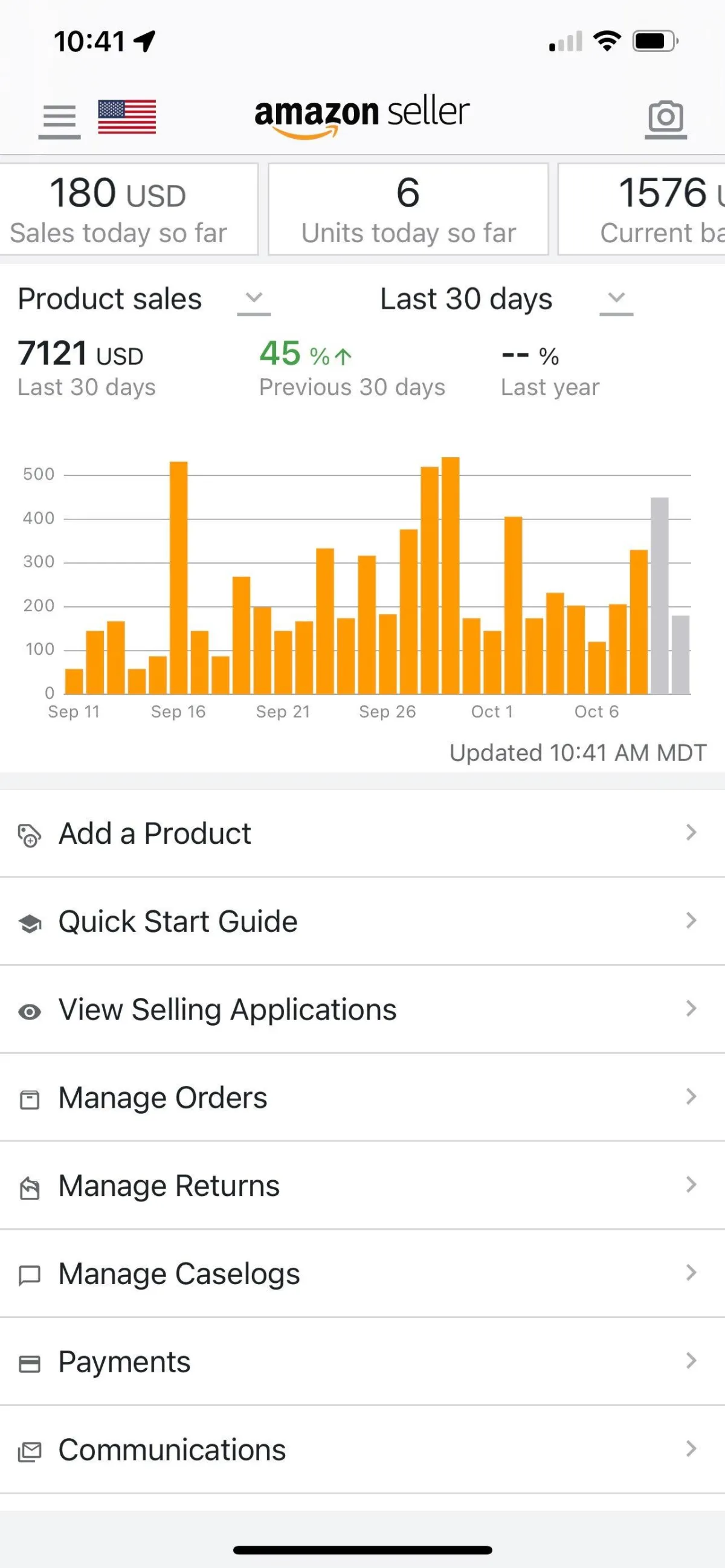Open the Payments row

coord(362,1361)
